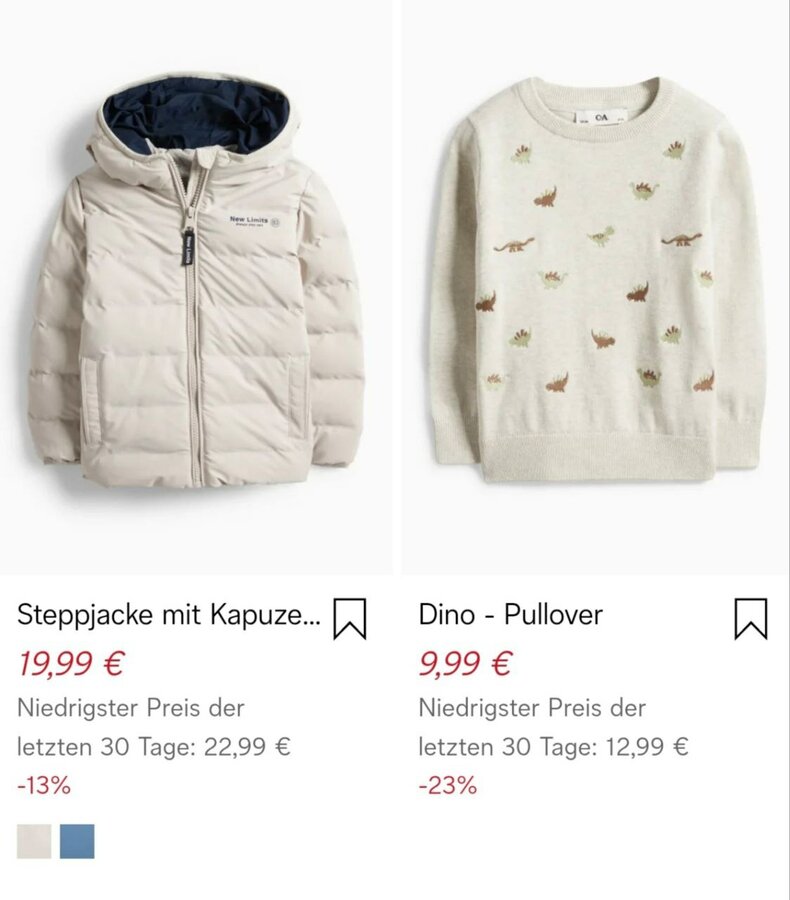Viewport: 790px width, 900px height.
Task: Save the Dino - Pullover to wishlist
Action: click(x=750, y=618)
